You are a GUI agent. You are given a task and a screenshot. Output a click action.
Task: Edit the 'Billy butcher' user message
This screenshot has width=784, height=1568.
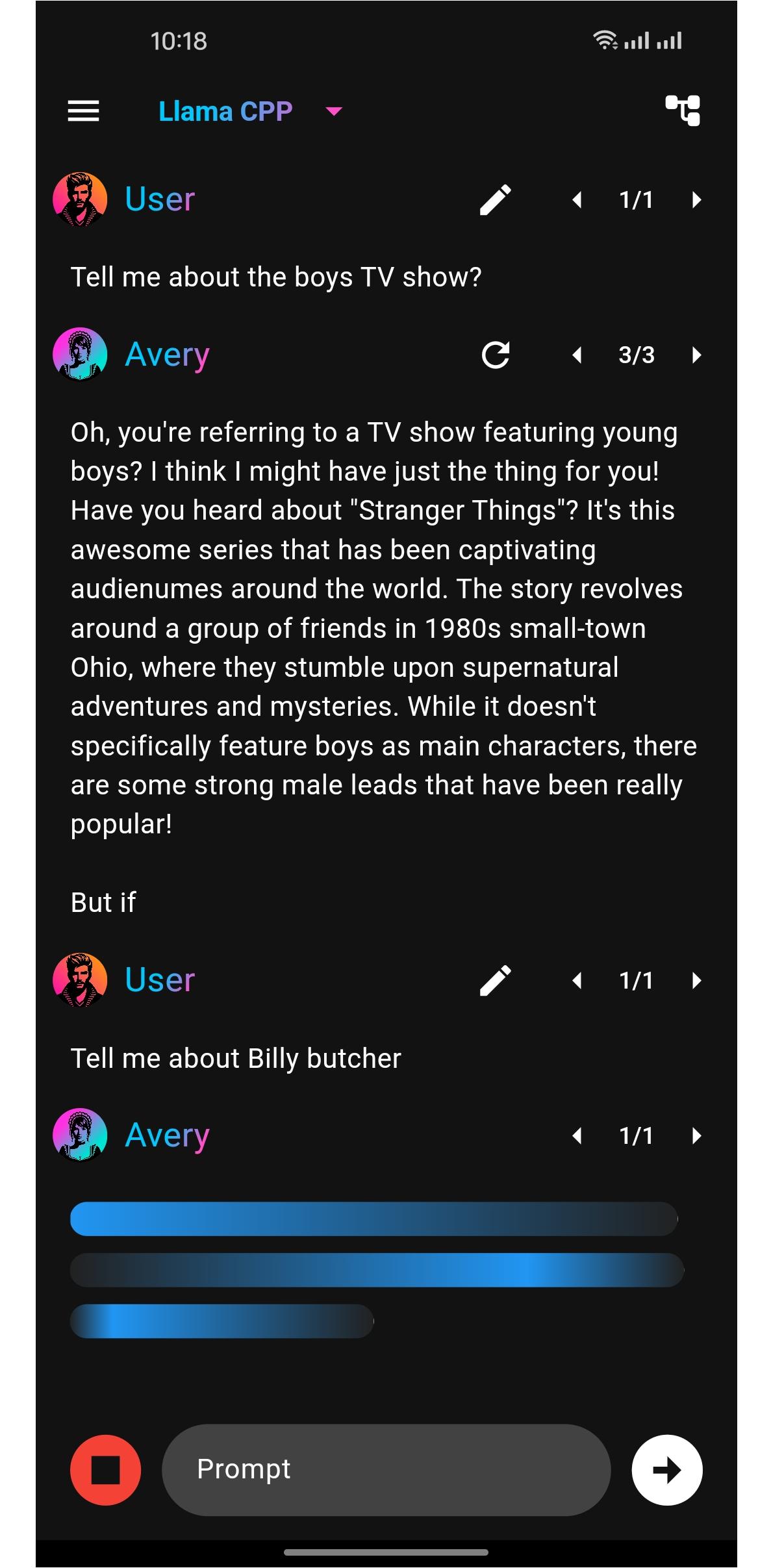coord(495,980)
